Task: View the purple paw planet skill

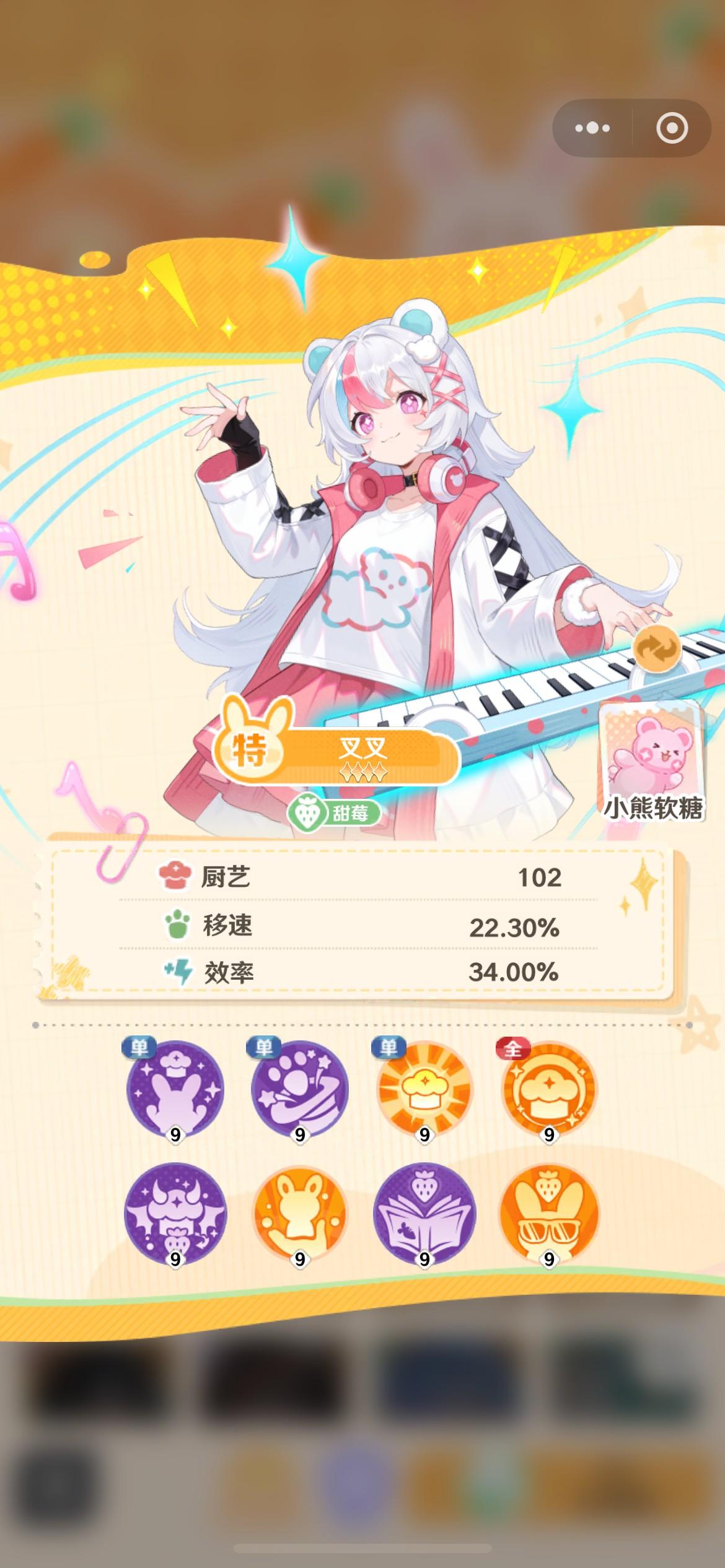Action: (x=300, y=1090)
